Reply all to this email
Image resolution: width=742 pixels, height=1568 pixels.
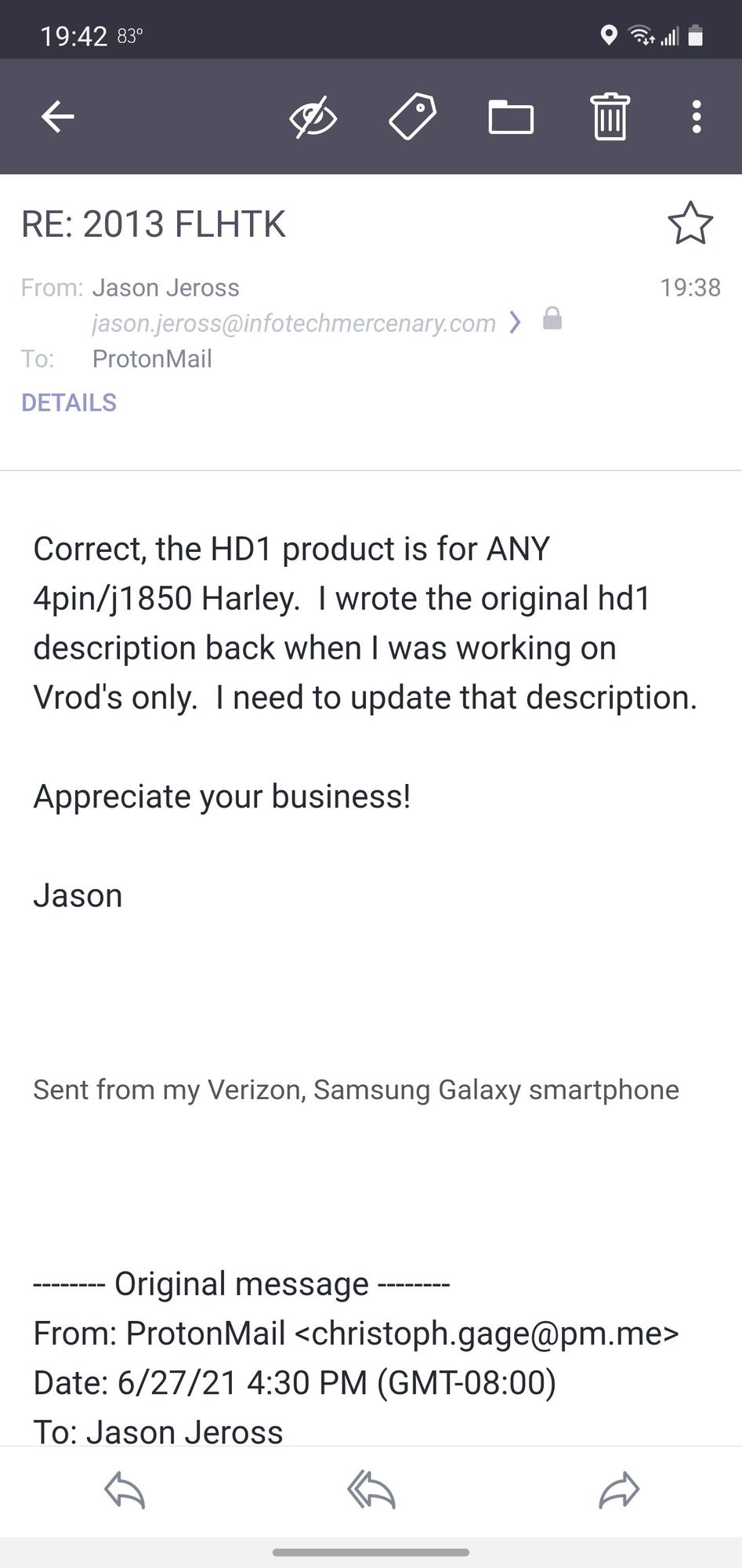tap(371, 1490)
